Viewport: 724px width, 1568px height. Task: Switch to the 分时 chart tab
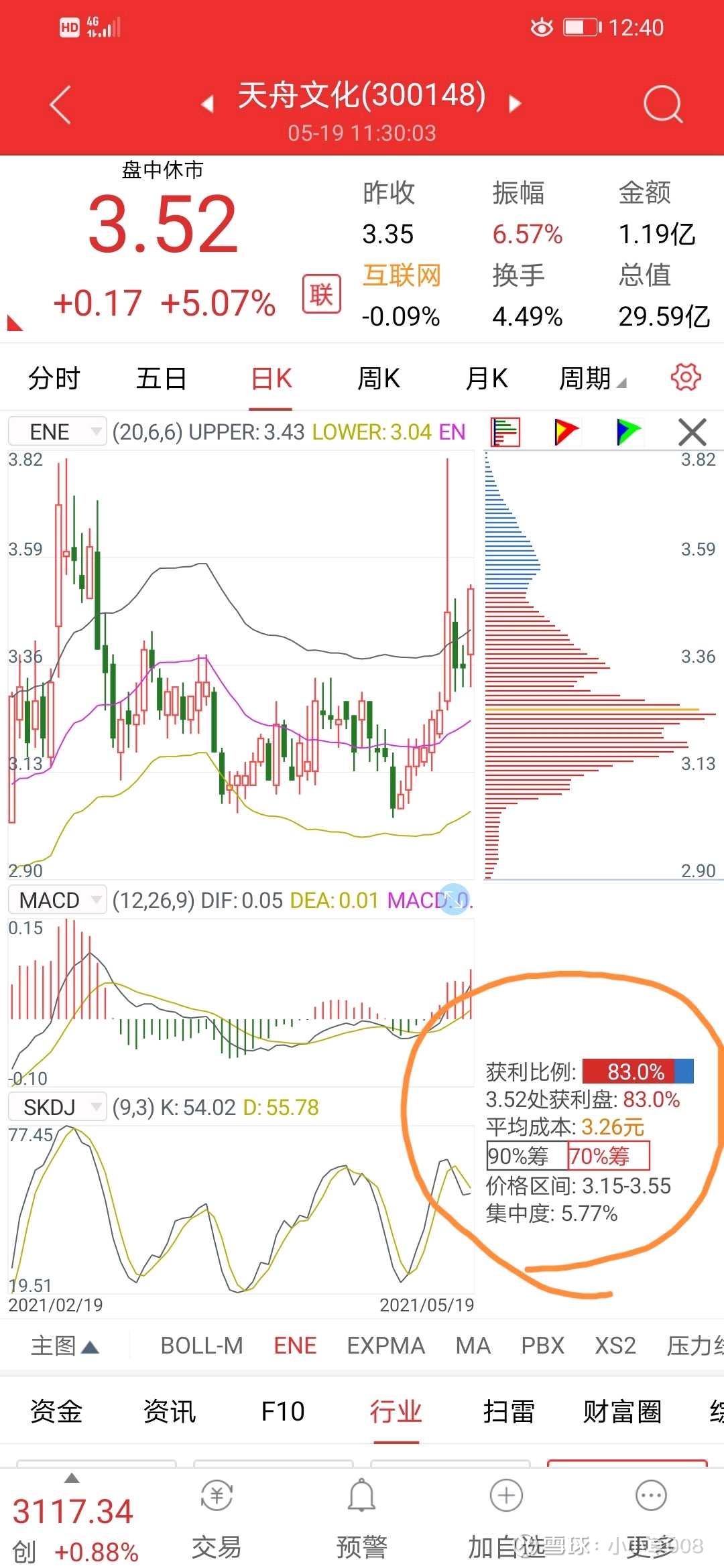point(54,379)
